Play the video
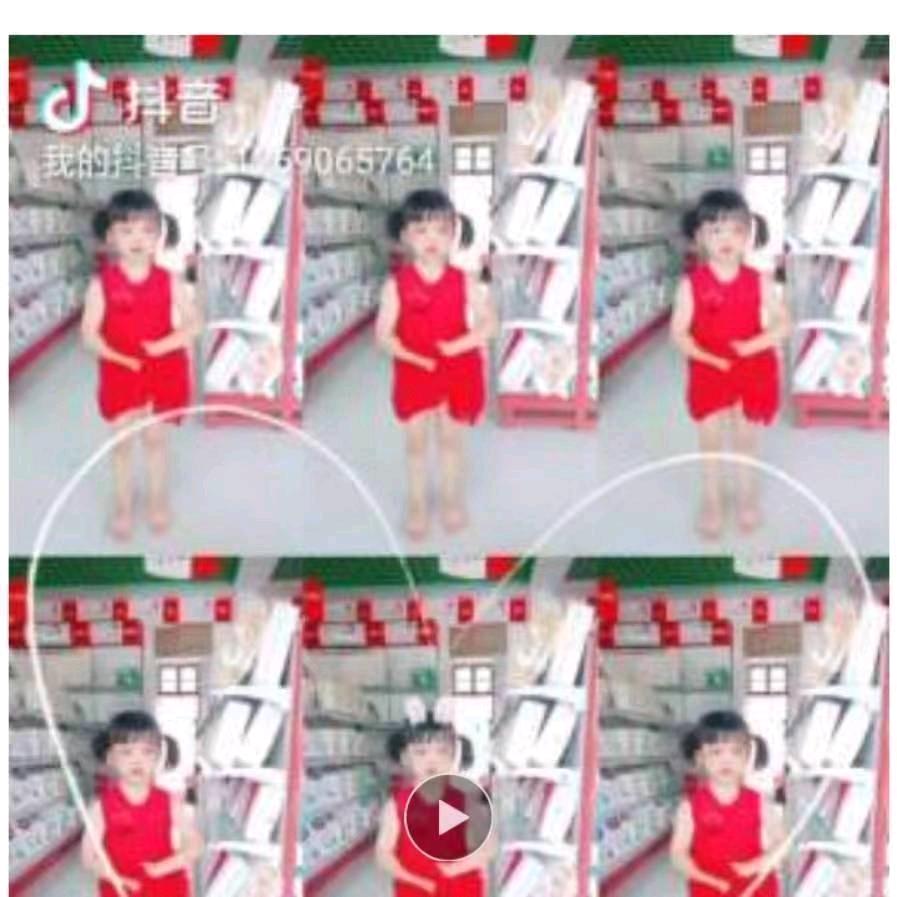Image resolution: width=897 pixels, height=897 pixels. click(x=449, y=817)
